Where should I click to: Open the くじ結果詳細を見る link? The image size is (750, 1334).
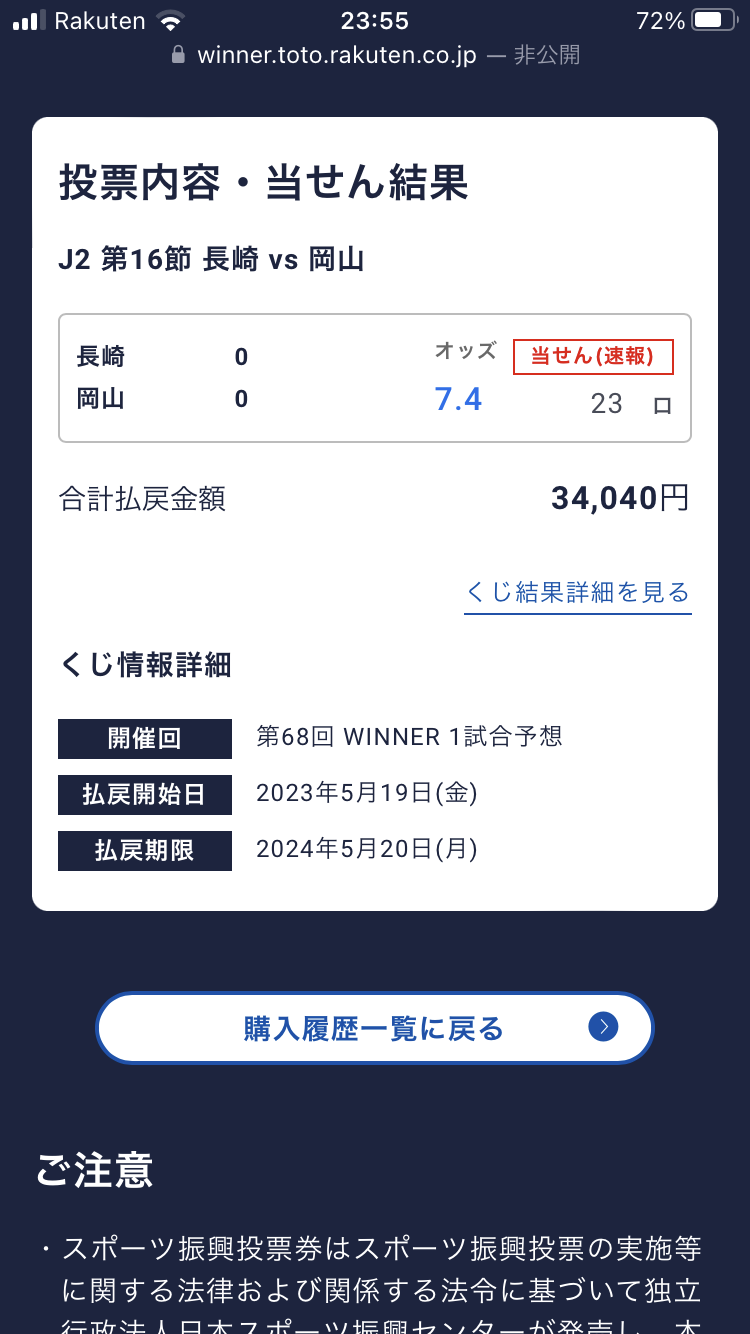point(578,593)
